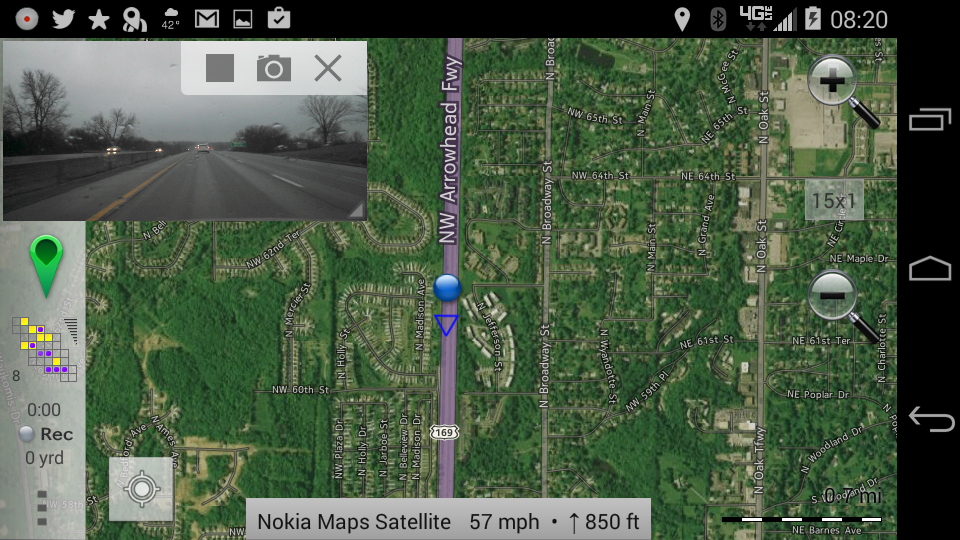Close the camera preview window
The width and height of the screenshot is (960, 540).
[x=328, y=68]
